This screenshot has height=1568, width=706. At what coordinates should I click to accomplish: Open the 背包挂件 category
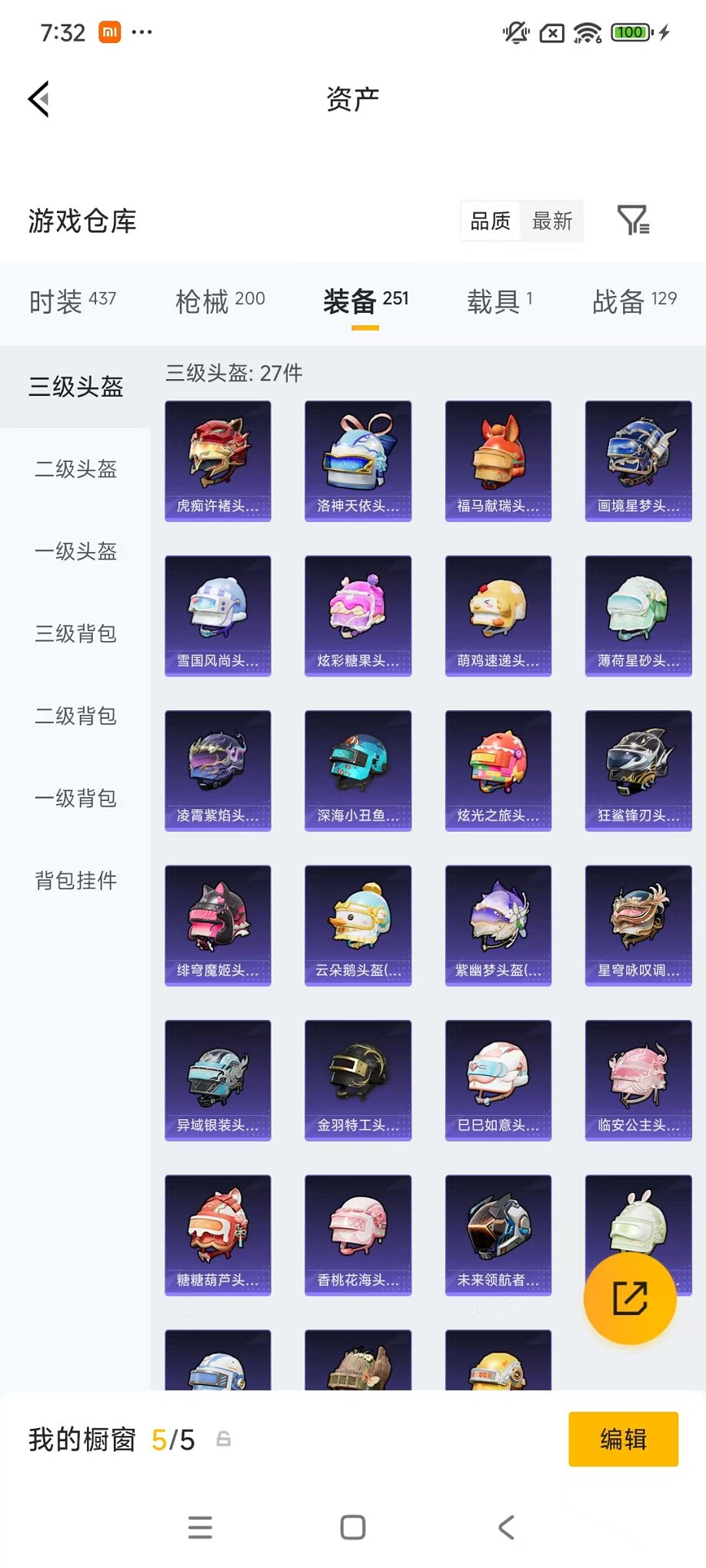pyautogui.click(x=75, y=881)
